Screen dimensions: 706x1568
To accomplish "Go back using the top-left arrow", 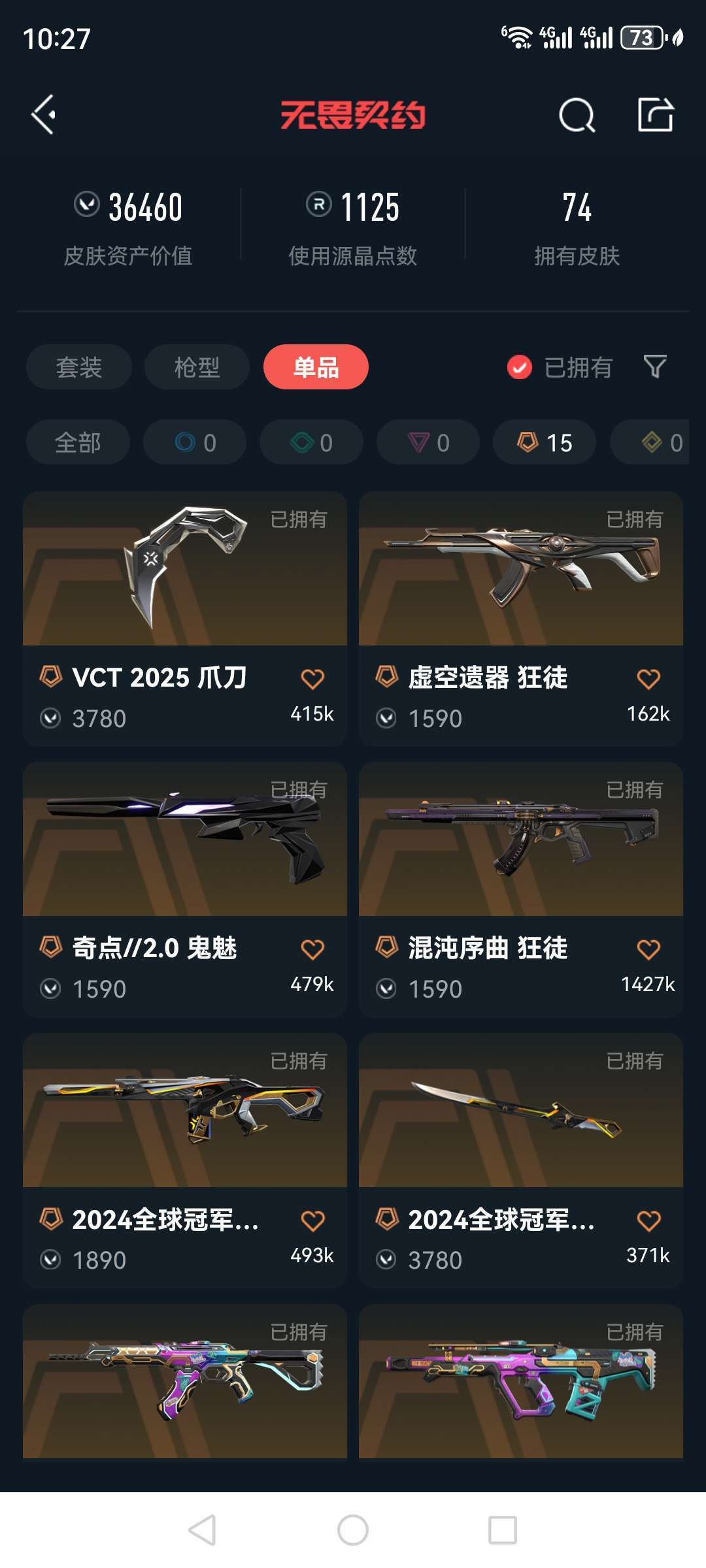I will 43,115.
